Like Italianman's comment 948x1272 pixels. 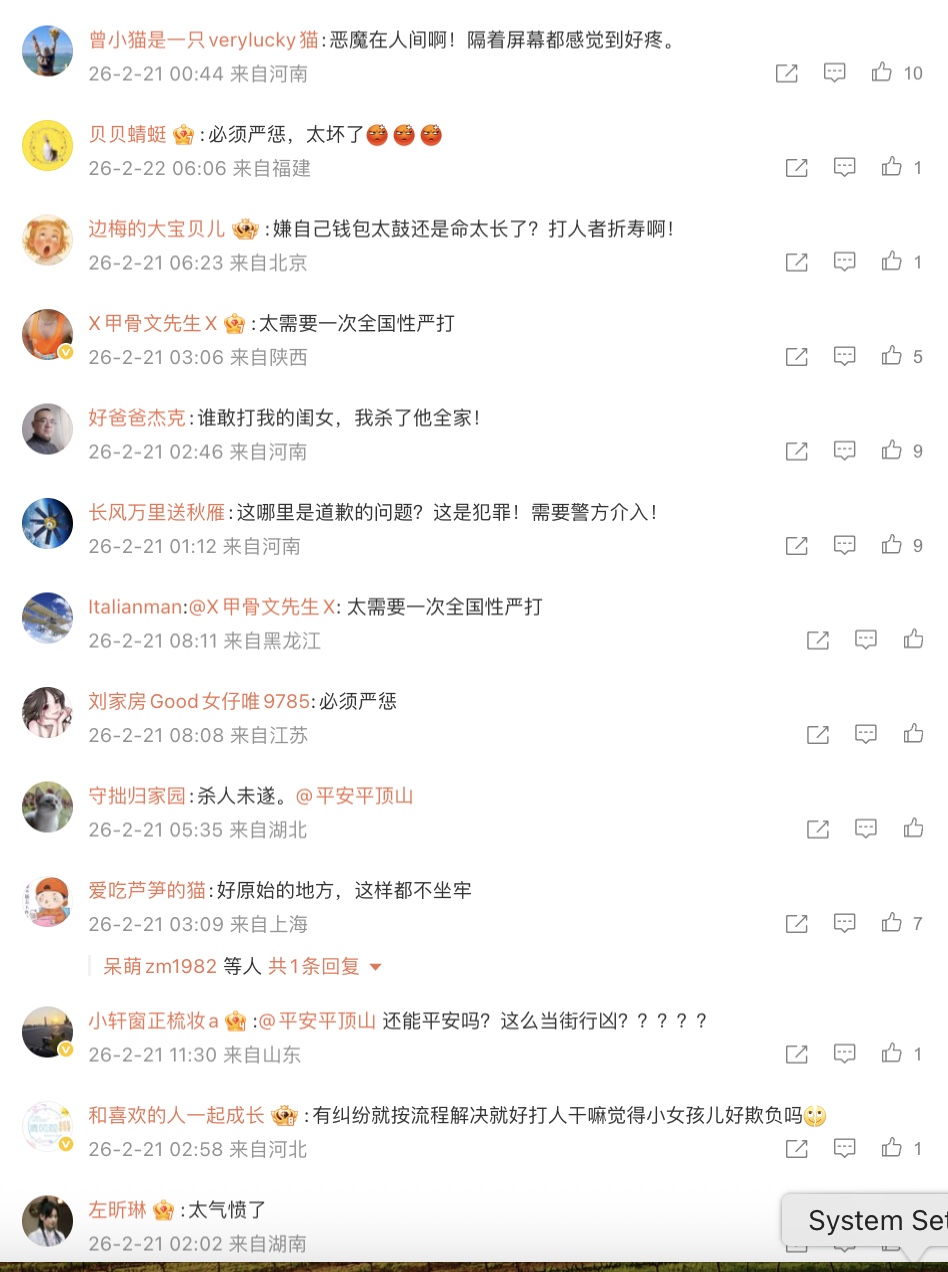click(913, 640)
